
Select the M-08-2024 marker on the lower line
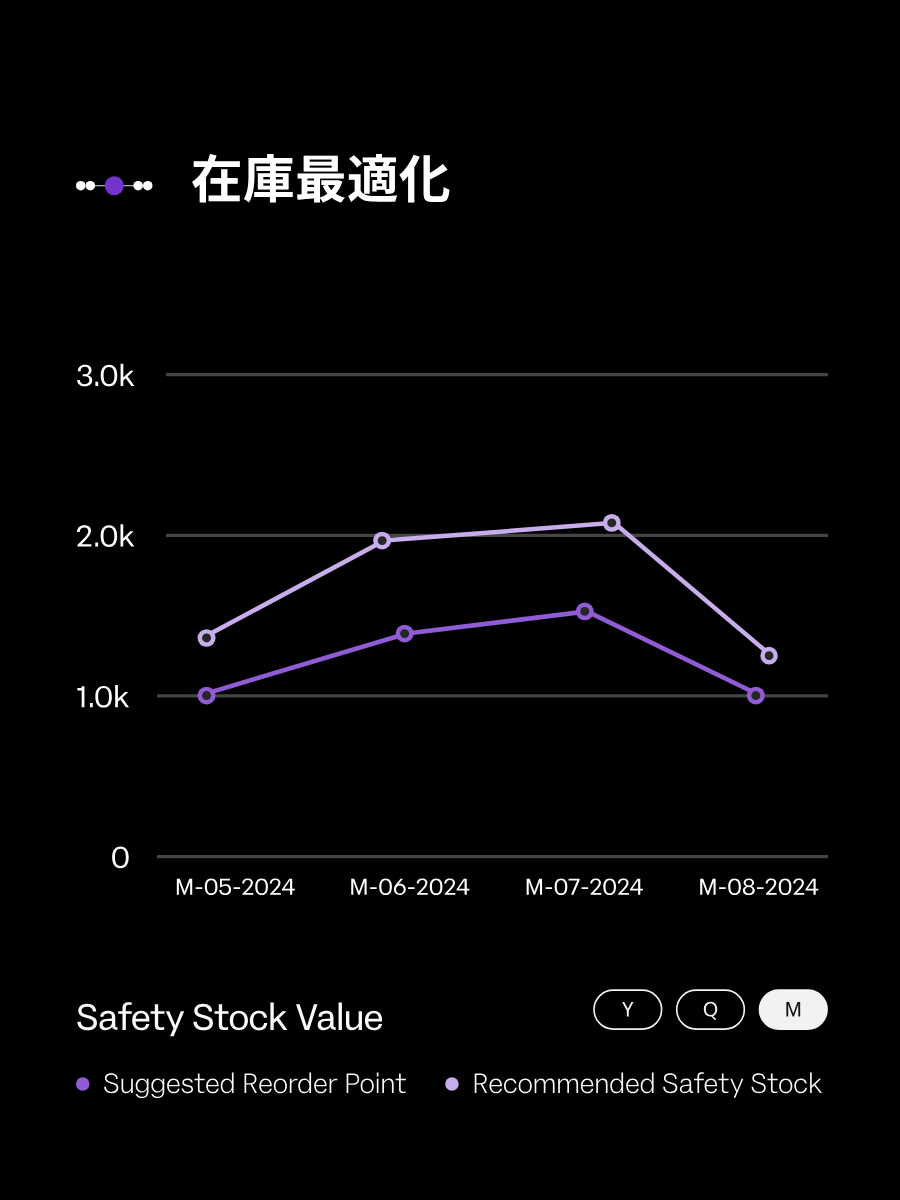click(755, 696)
